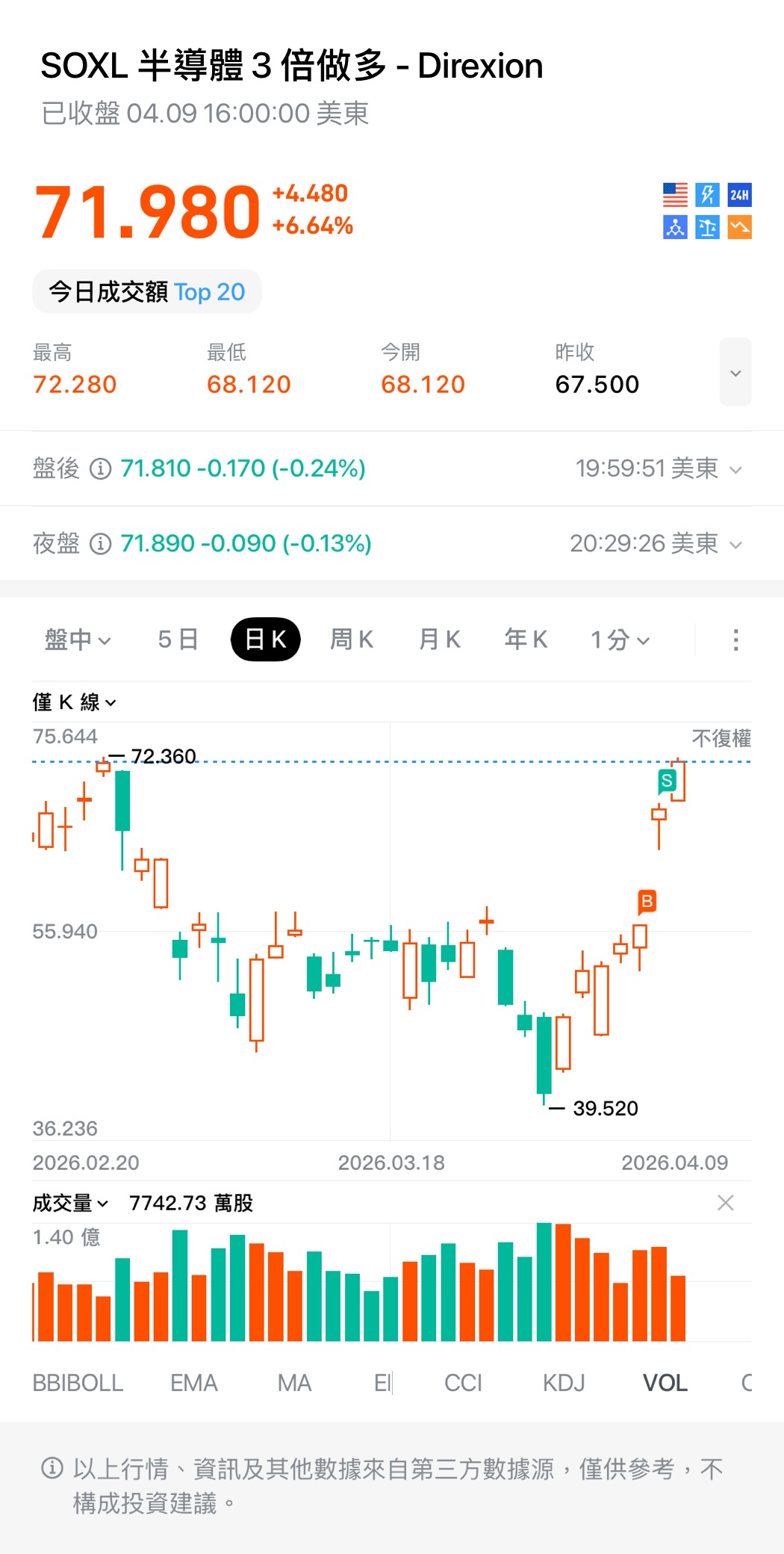
Task: Switch to the 年K chart
Action: tap(526, 640)
